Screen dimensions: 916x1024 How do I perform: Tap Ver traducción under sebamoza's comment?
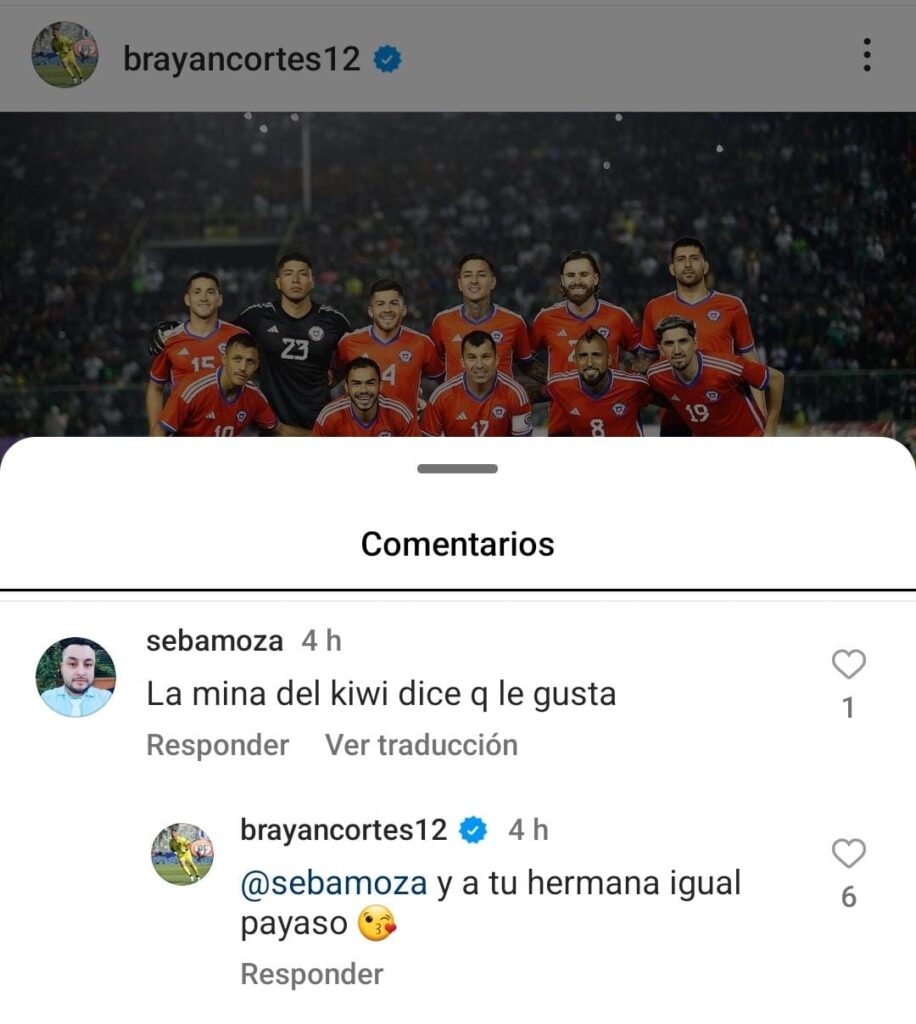[421, 745]
